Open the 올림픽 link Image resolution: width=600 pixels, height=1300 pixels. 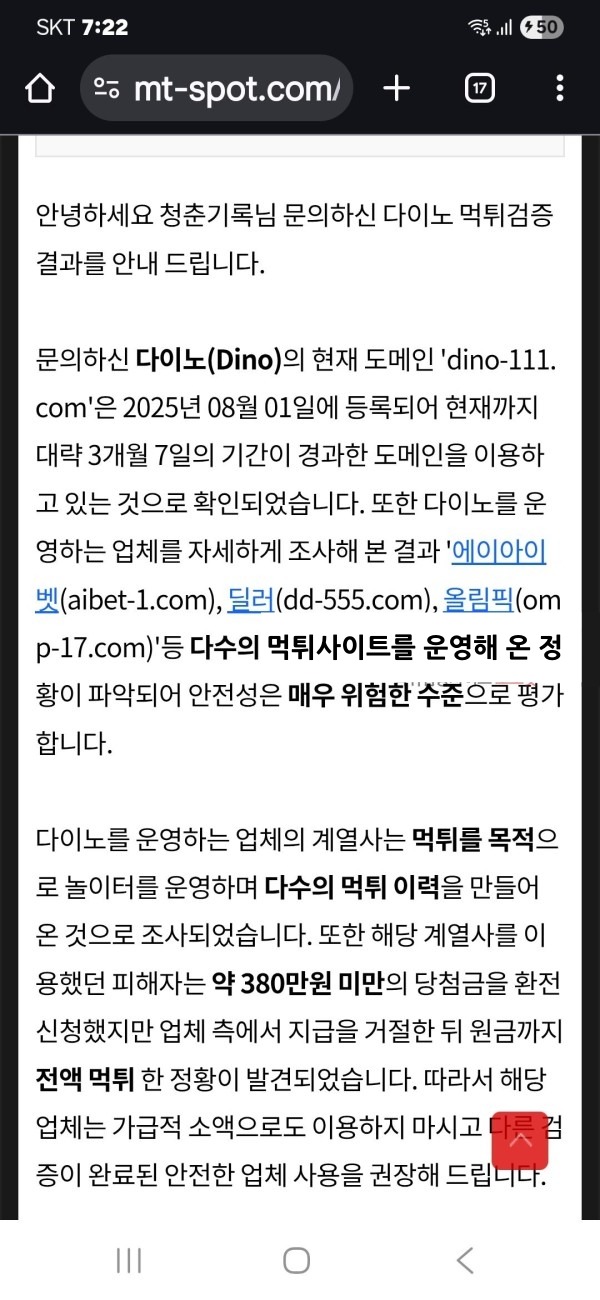pyautogui.click(x=476, y=601)
